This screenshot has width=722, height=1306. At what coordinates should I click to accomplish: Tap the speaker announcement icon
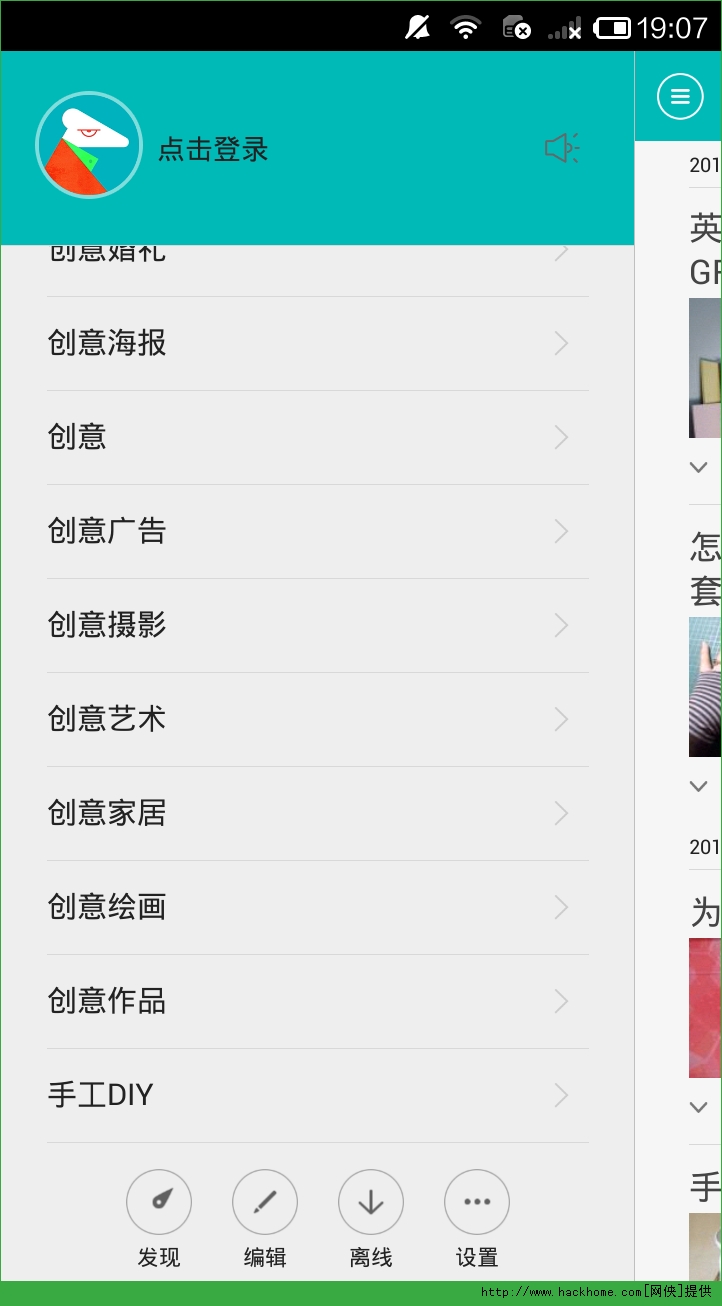[x=562, y=149]
